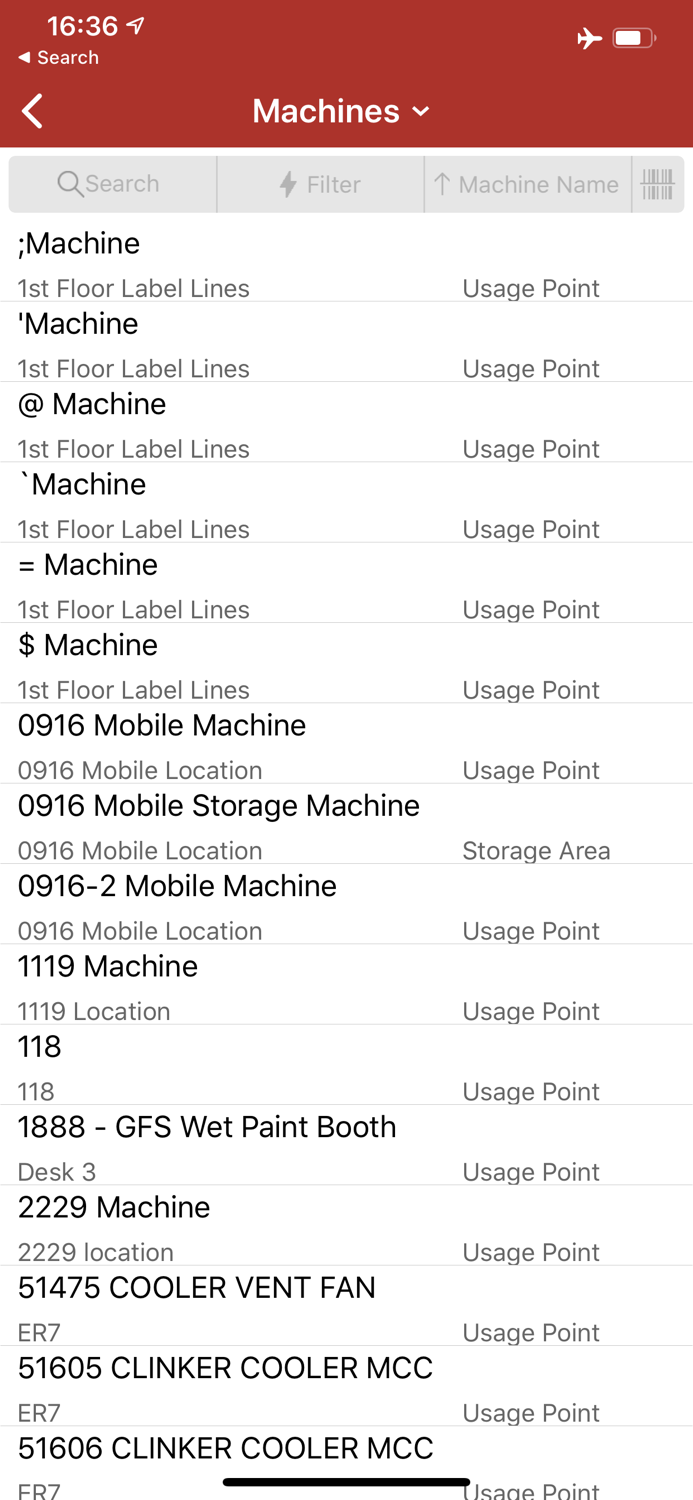Change sorting by Machine Name

point(527,184)
